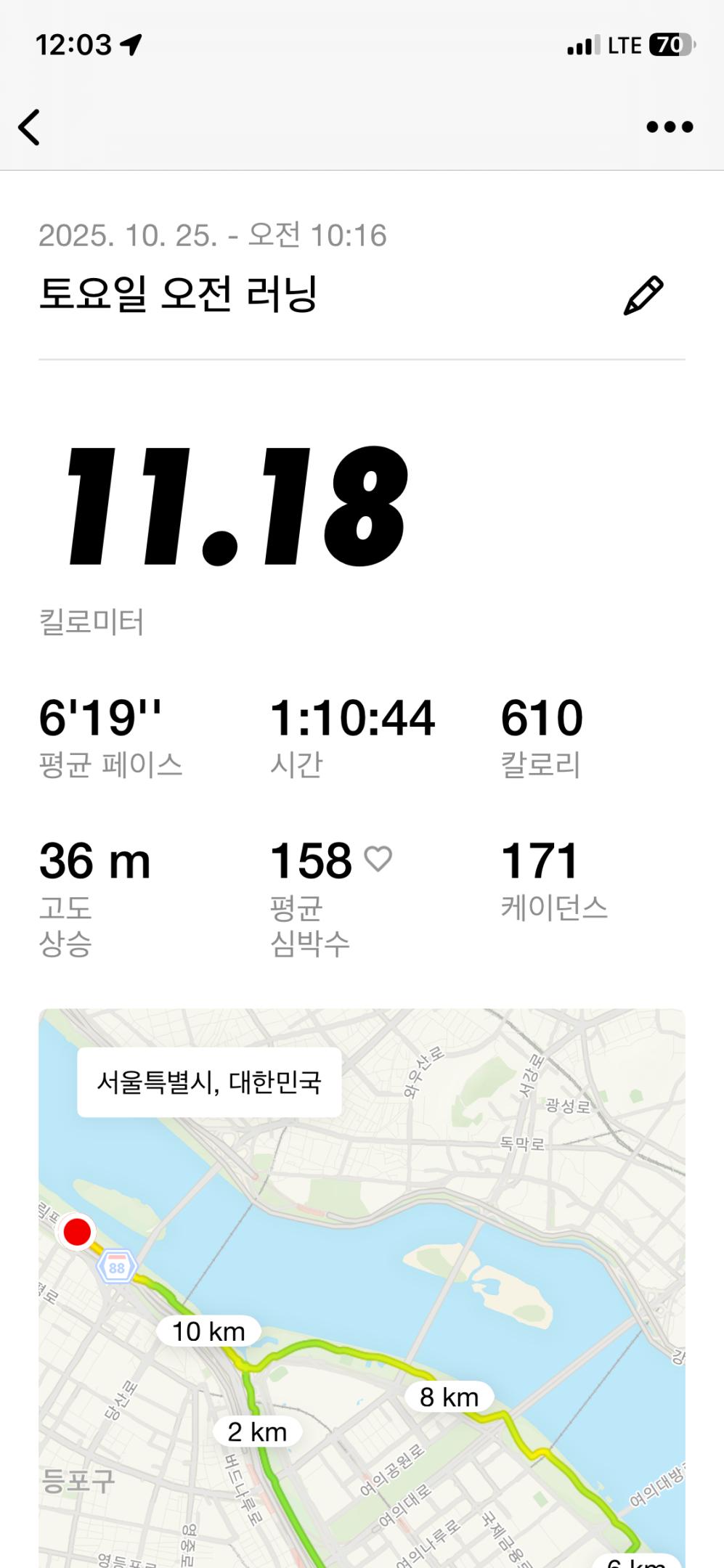Image resolution: width=724 pixels, height=1568 pixels.
Task: Tap the LTE indicator in status bar
Action: 626,45
